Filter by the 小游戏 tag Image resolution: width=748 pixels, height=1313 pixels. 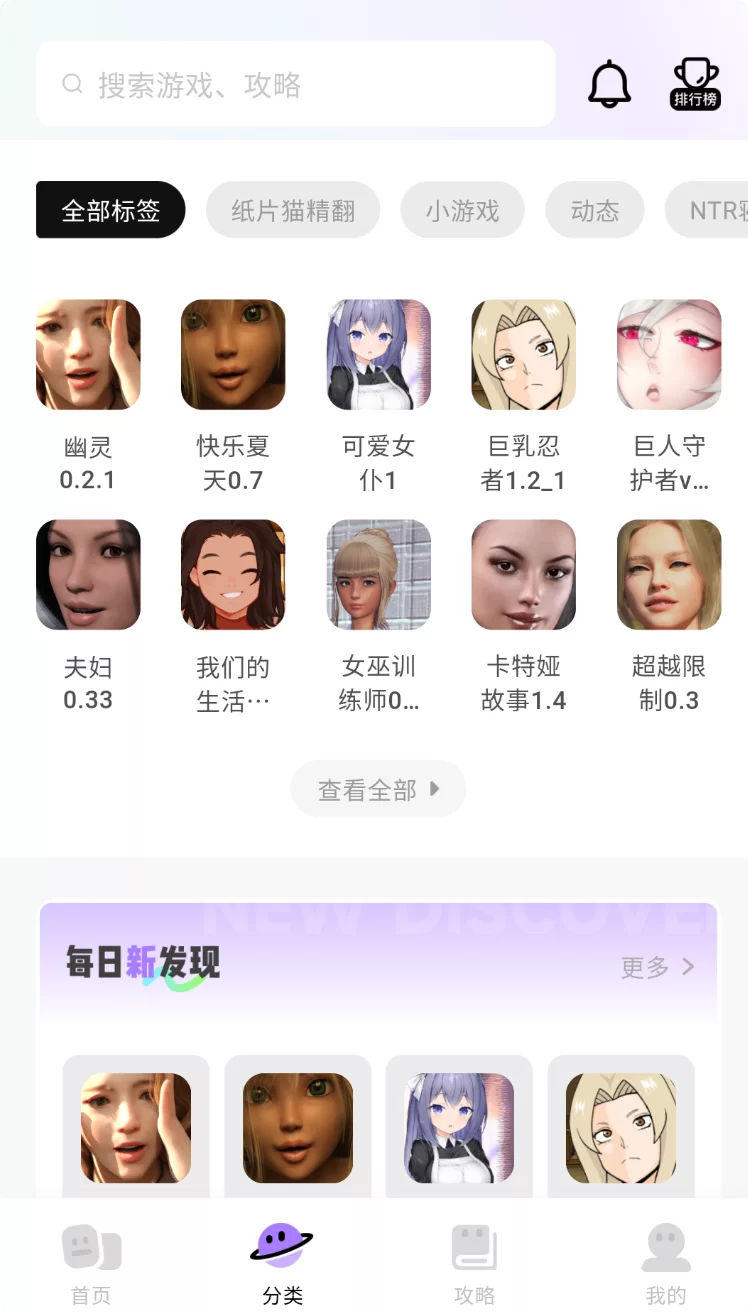(x=462, y=210)
